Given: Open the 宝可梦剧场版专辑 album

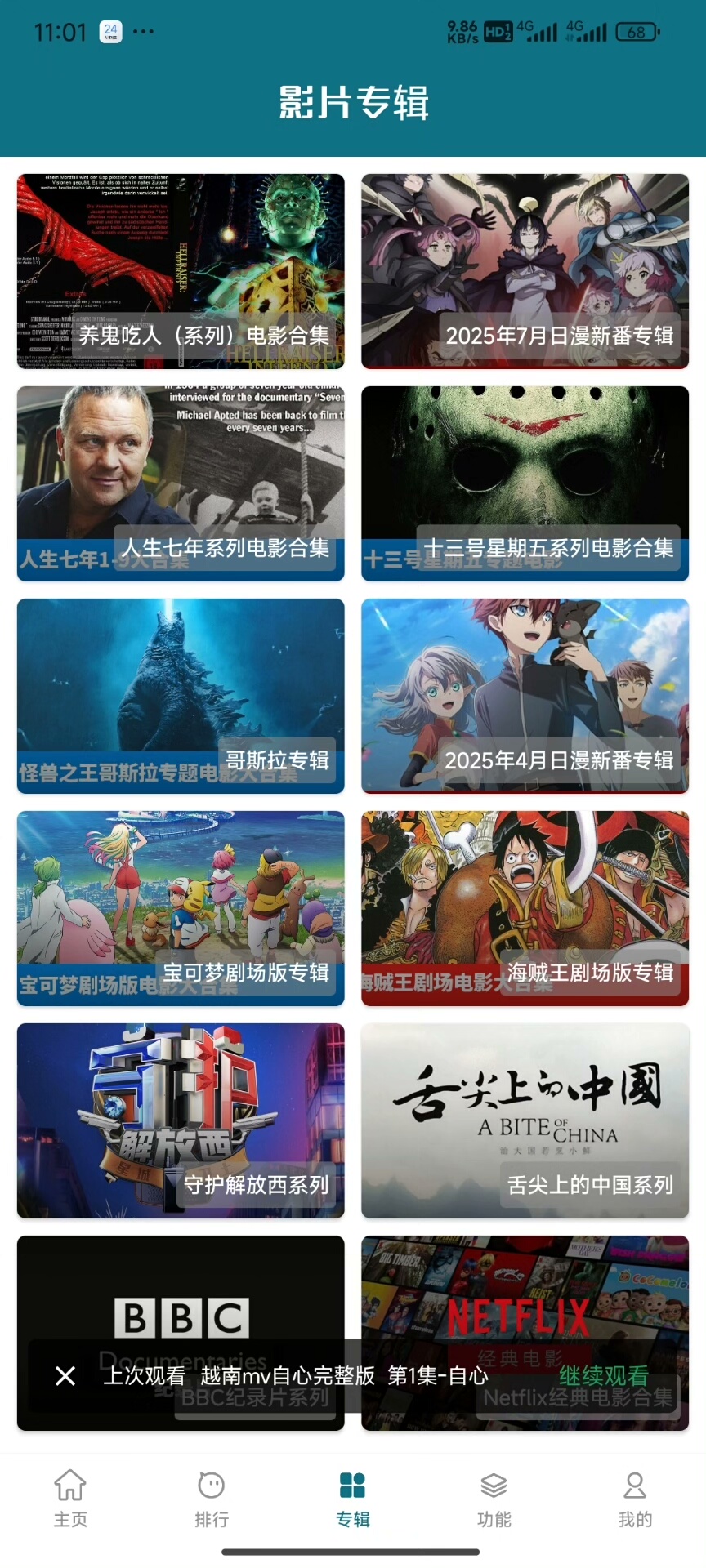Looking at the screenshot, I should click(181, 908).
